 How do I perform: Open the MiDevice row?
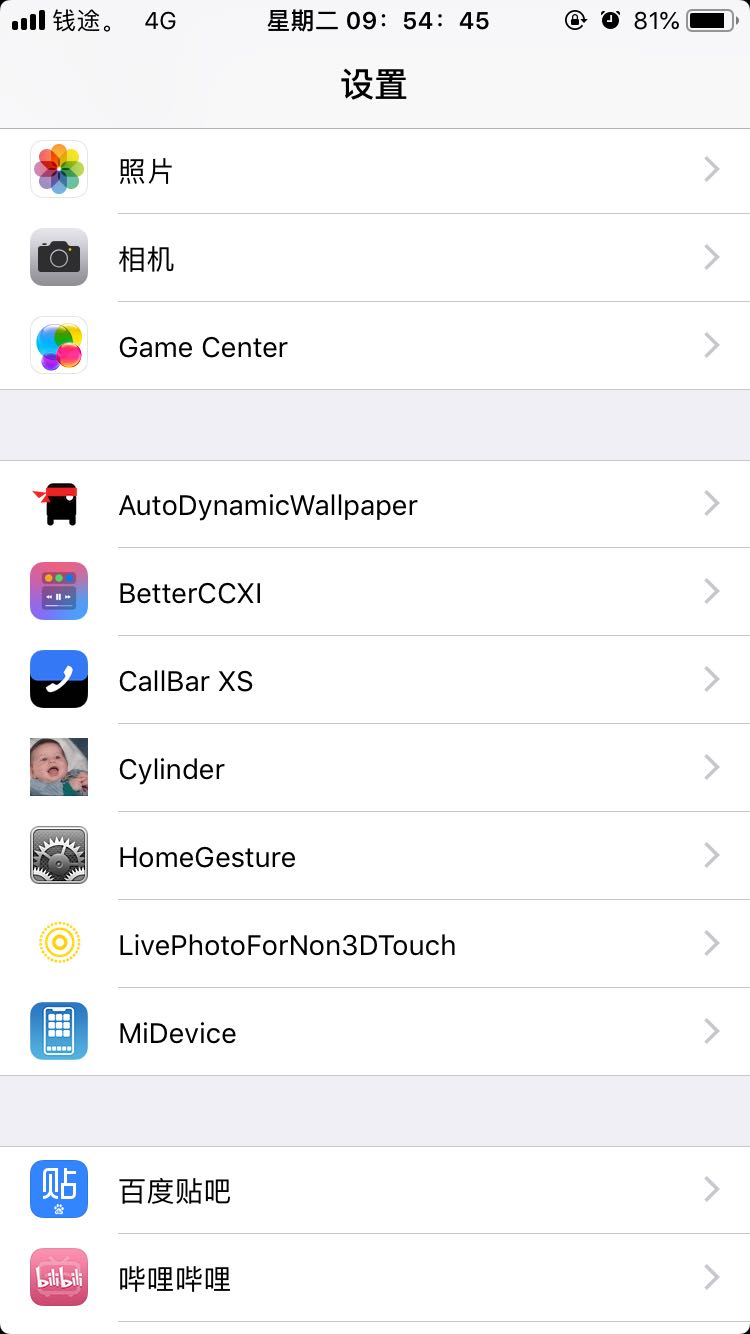coord(375,1032)
